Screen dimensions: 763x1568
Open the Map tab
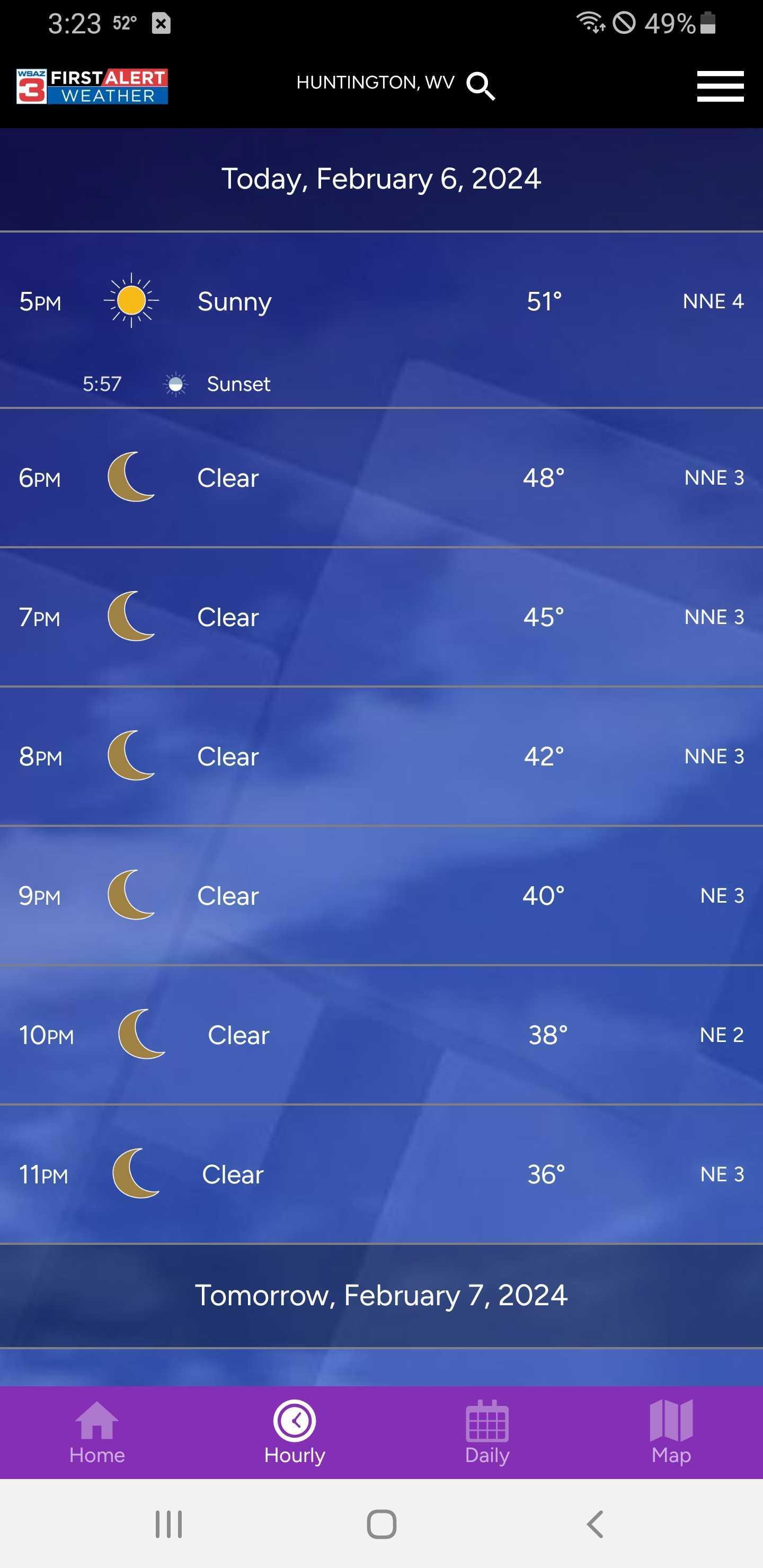click(671, 1433)
